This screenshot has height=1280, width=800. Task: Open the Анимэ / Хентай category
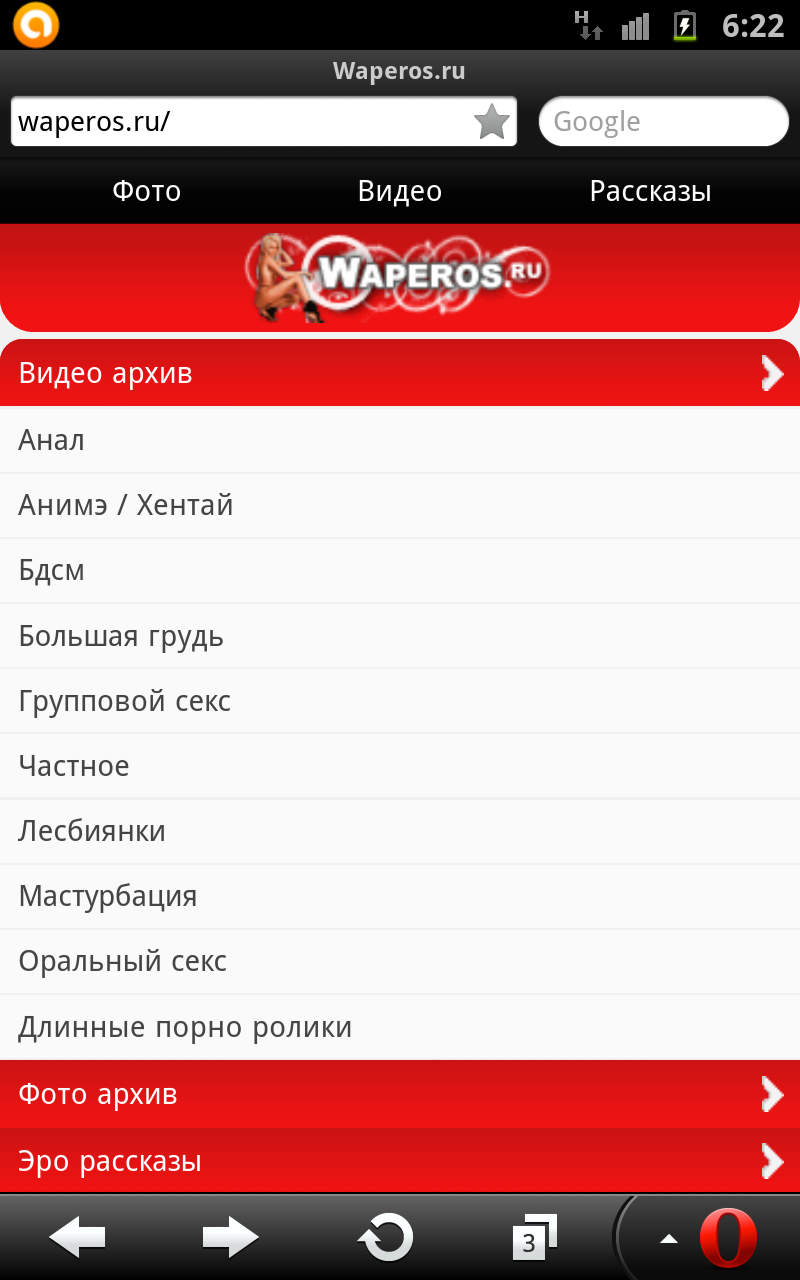pos(126,505)
